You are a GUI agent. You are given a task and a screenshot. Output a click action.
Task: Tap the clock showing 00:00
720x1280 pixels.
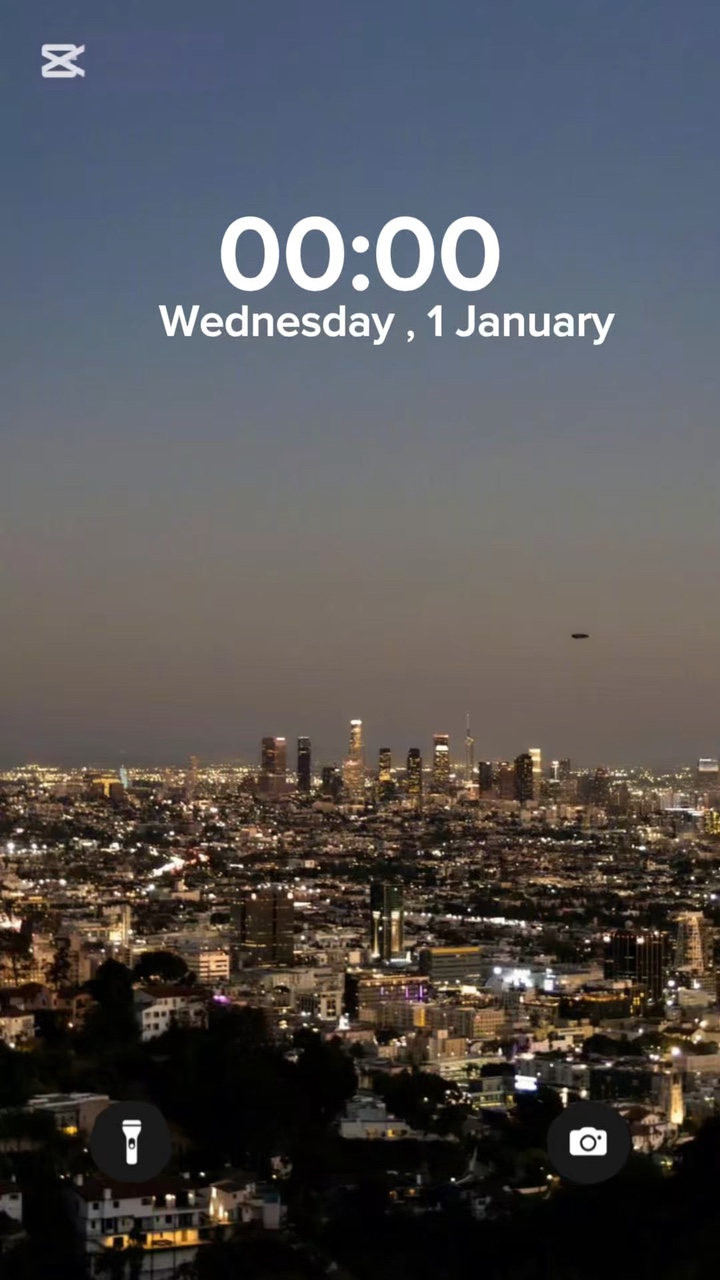(360, 253)
